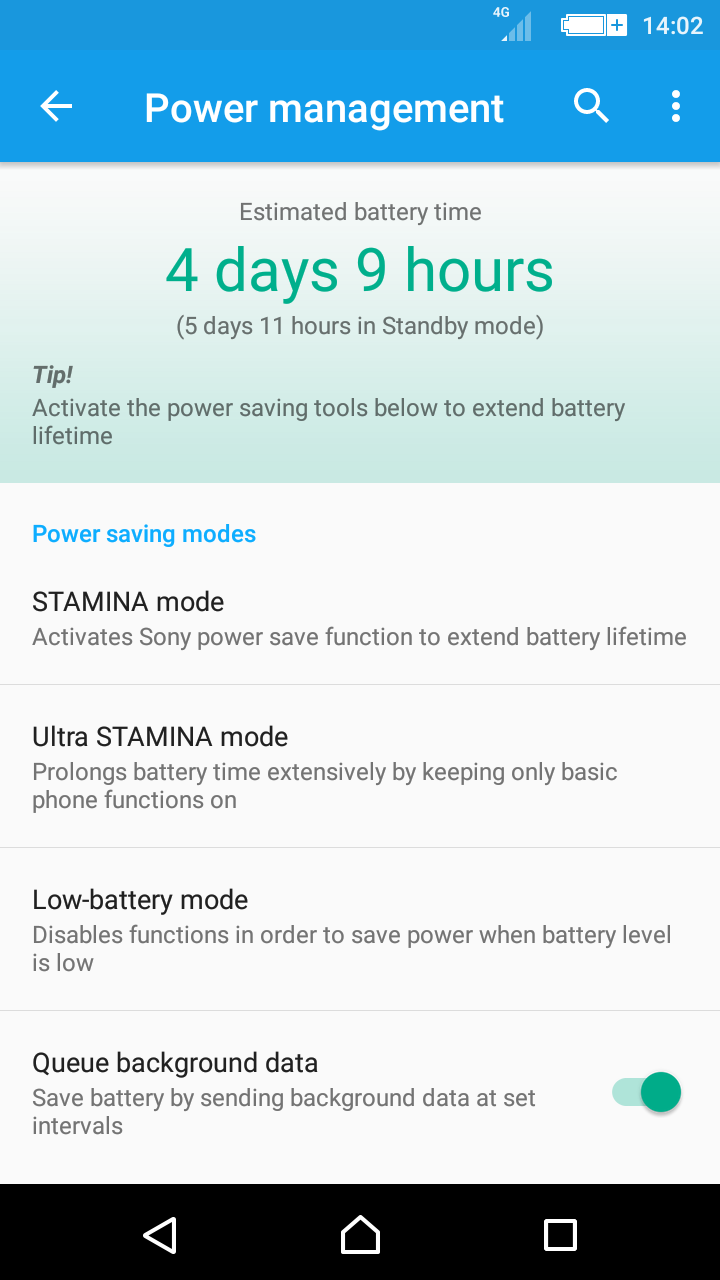This screenshot has height=1280, width=720.
Task: Go back from Power management
Action: pos(56,107)
